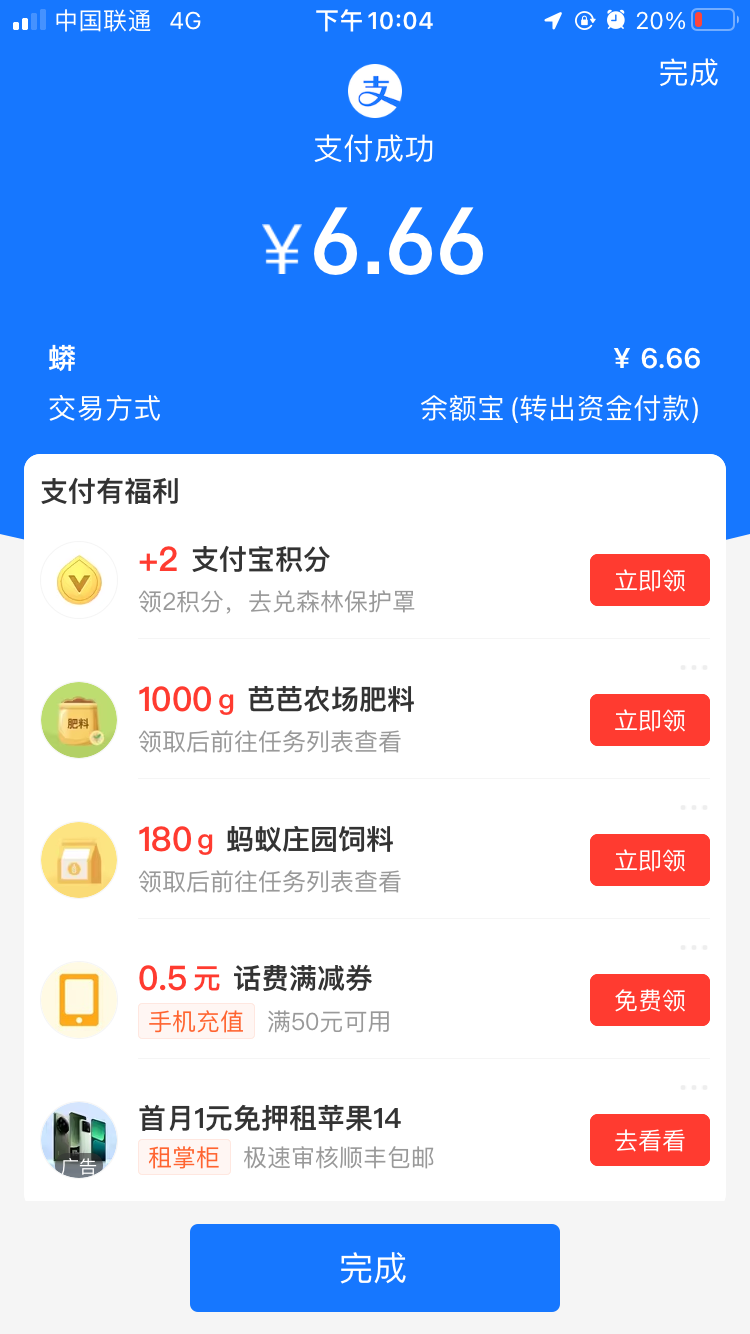
Task: Claim the 1000g 芭芭农场肥料 reward
Action: pyautogui.click(x=649, y=720)
